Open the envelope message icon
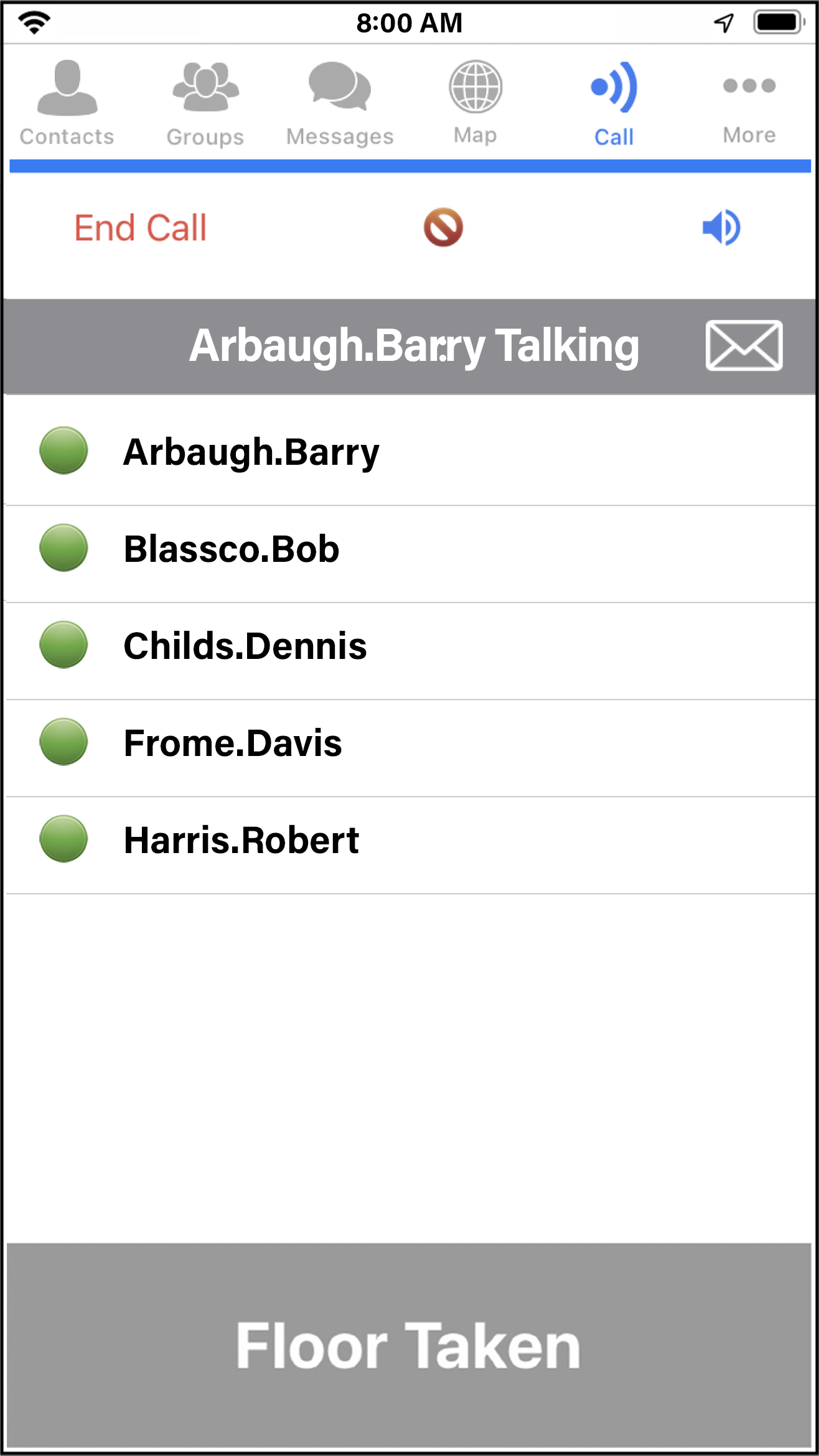 [x=744, y=345]
